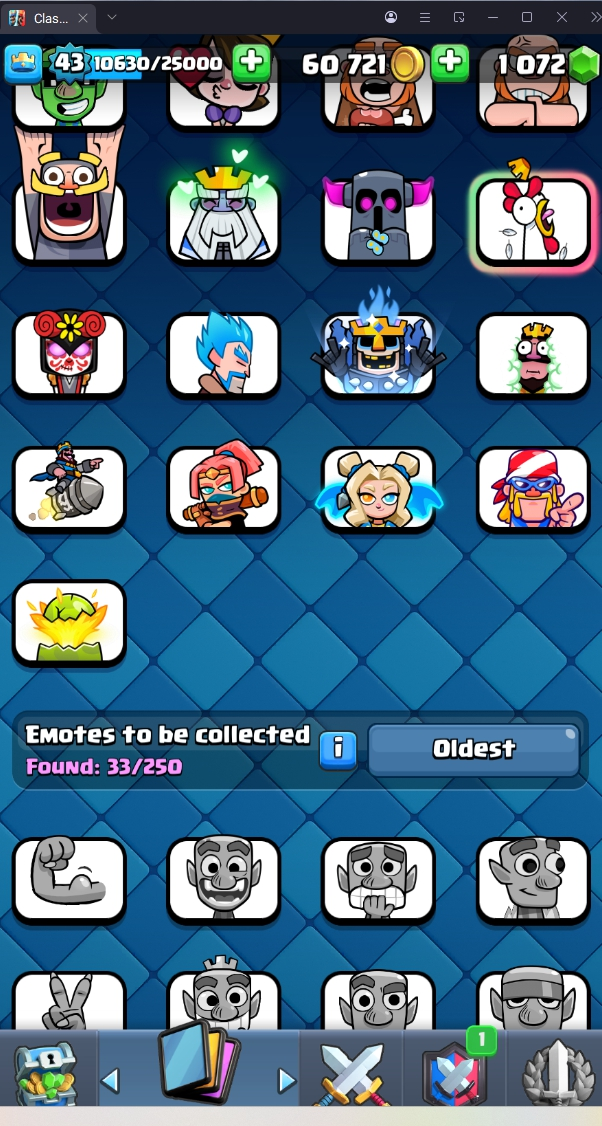This screenshot has width=602, height=1126.
Task: Select the blue-haired wizard emote
Action: [x=224, y=354]
